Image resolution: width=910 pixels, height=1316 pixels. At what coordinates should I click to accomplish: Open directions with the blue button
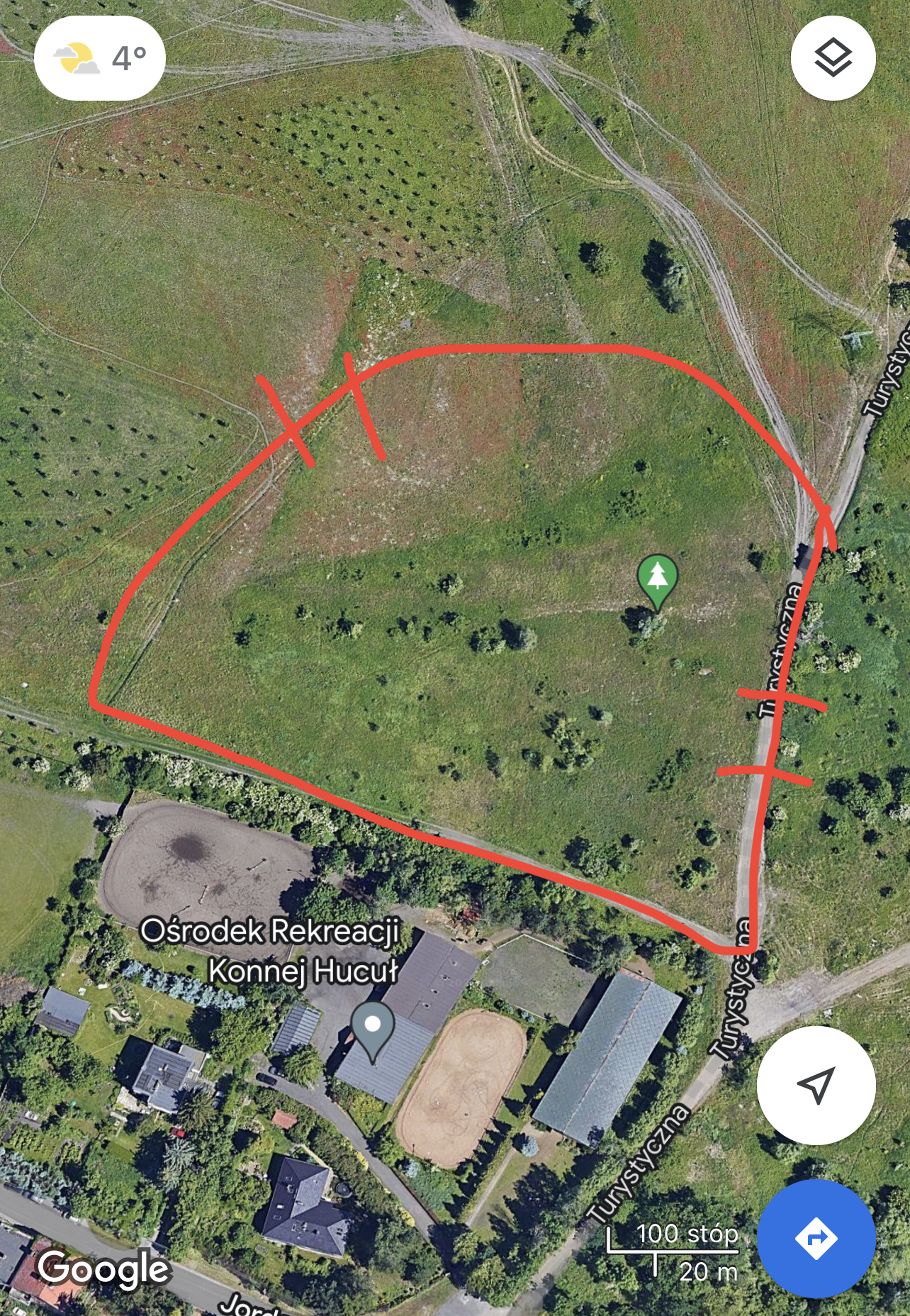816,1239
